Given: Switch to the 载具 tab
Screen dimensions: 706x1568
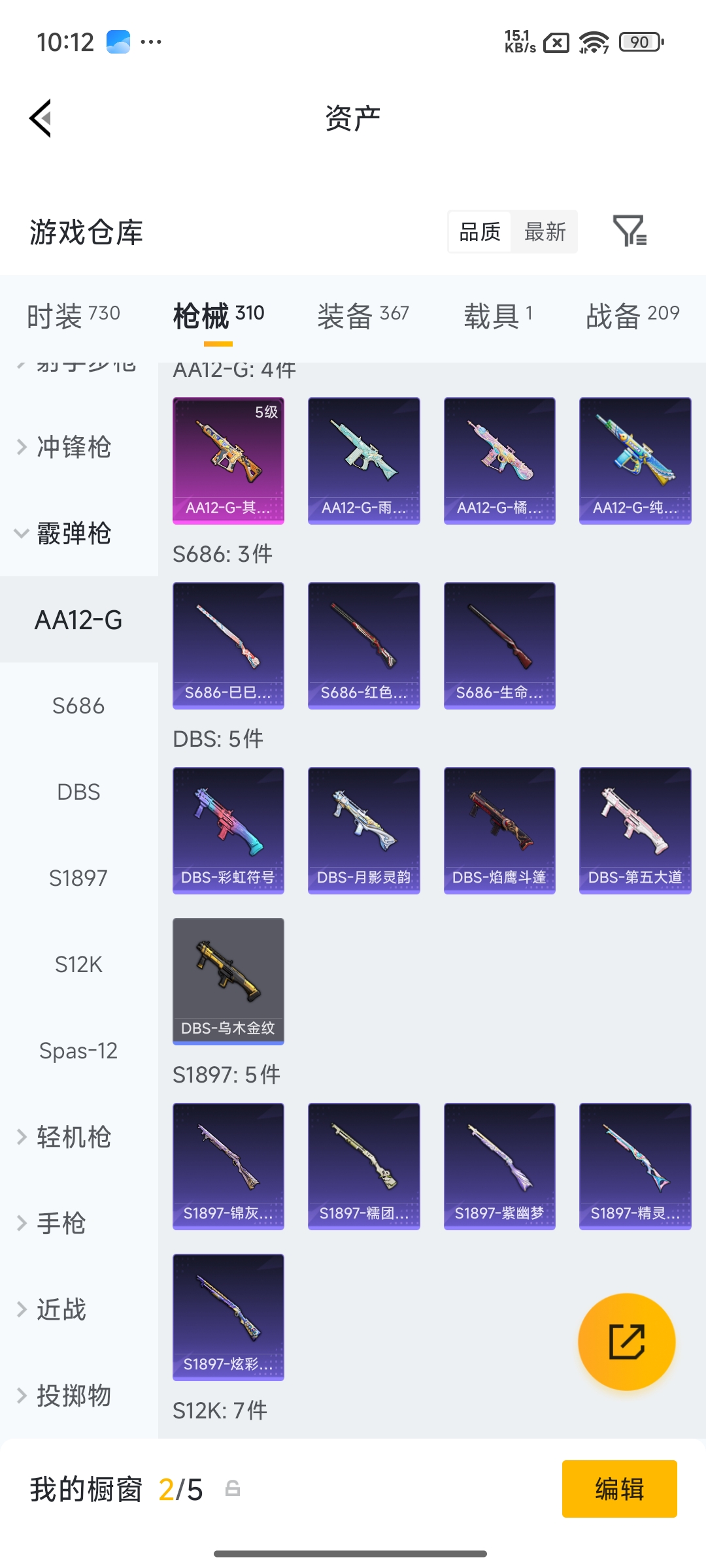Looking at the screenshot, I should coord(498,316).
